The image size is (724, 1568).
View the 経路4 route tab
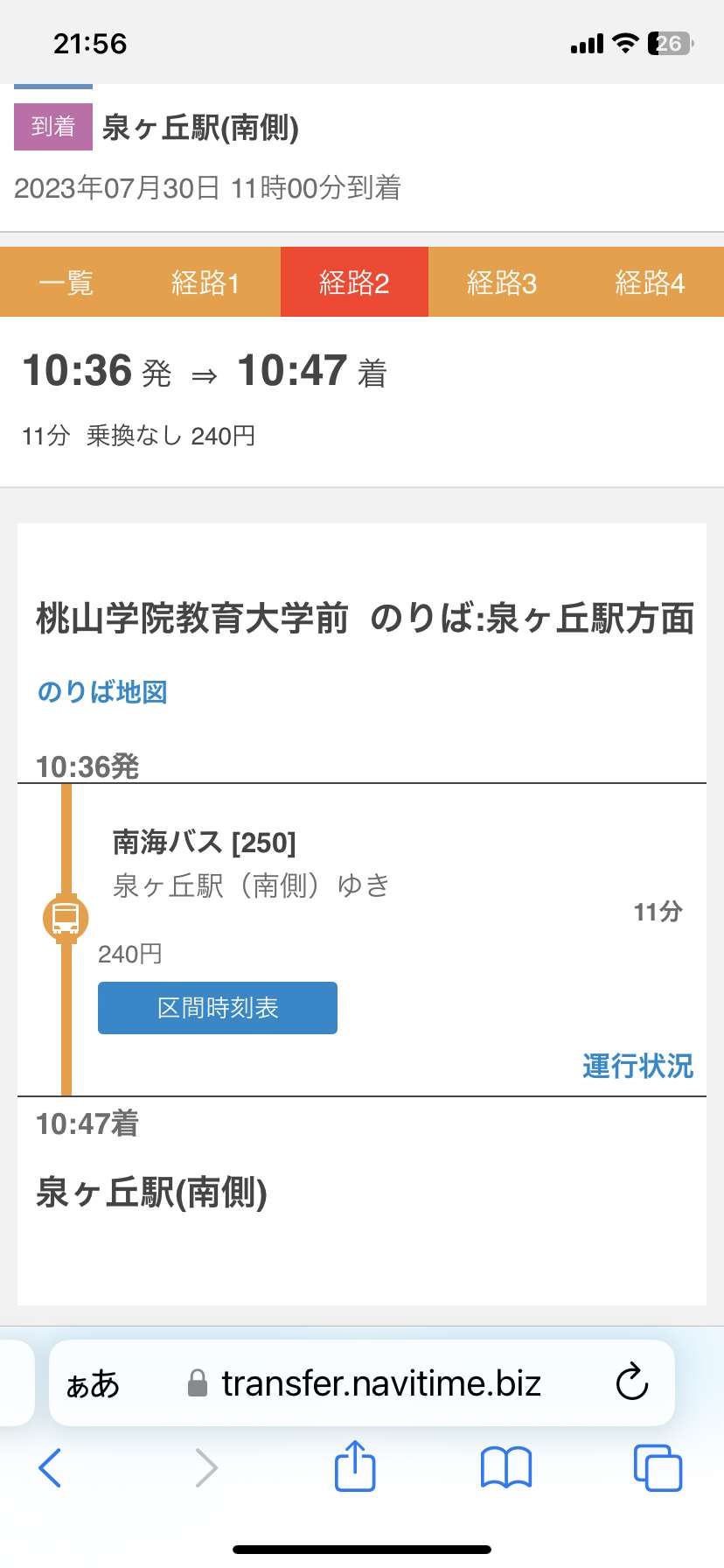tap(650, 283)
